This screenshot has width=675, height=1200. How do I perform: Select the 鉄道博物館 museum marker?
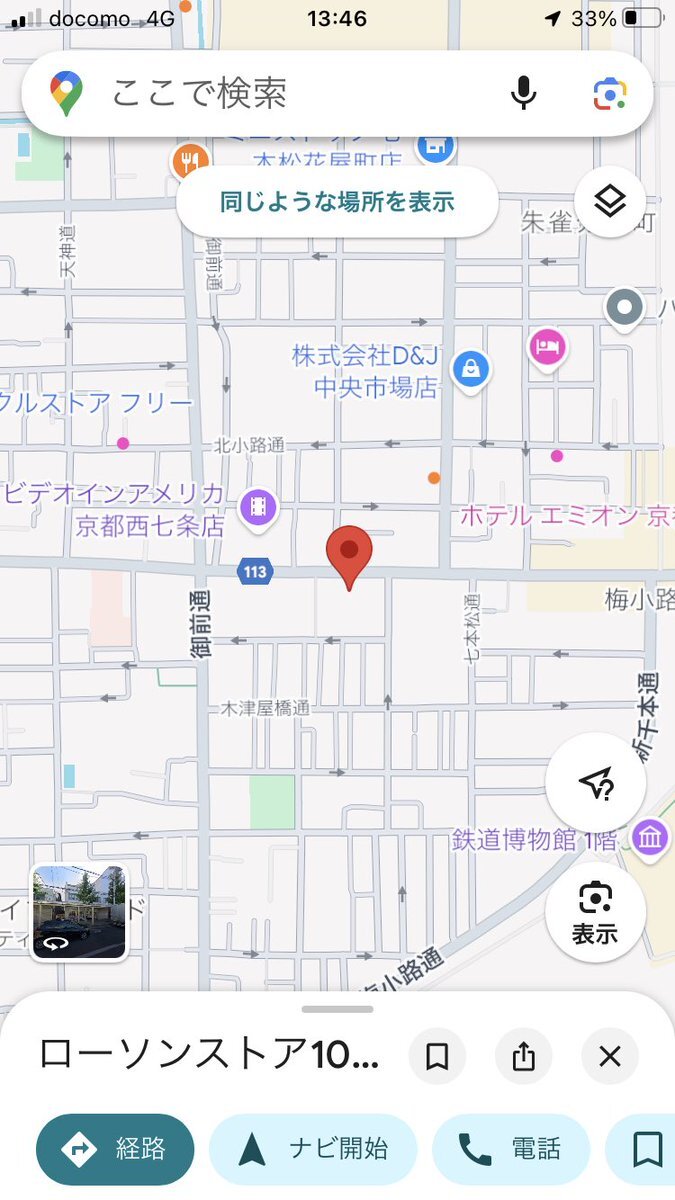pyautogui.click(x=651, y=836)
